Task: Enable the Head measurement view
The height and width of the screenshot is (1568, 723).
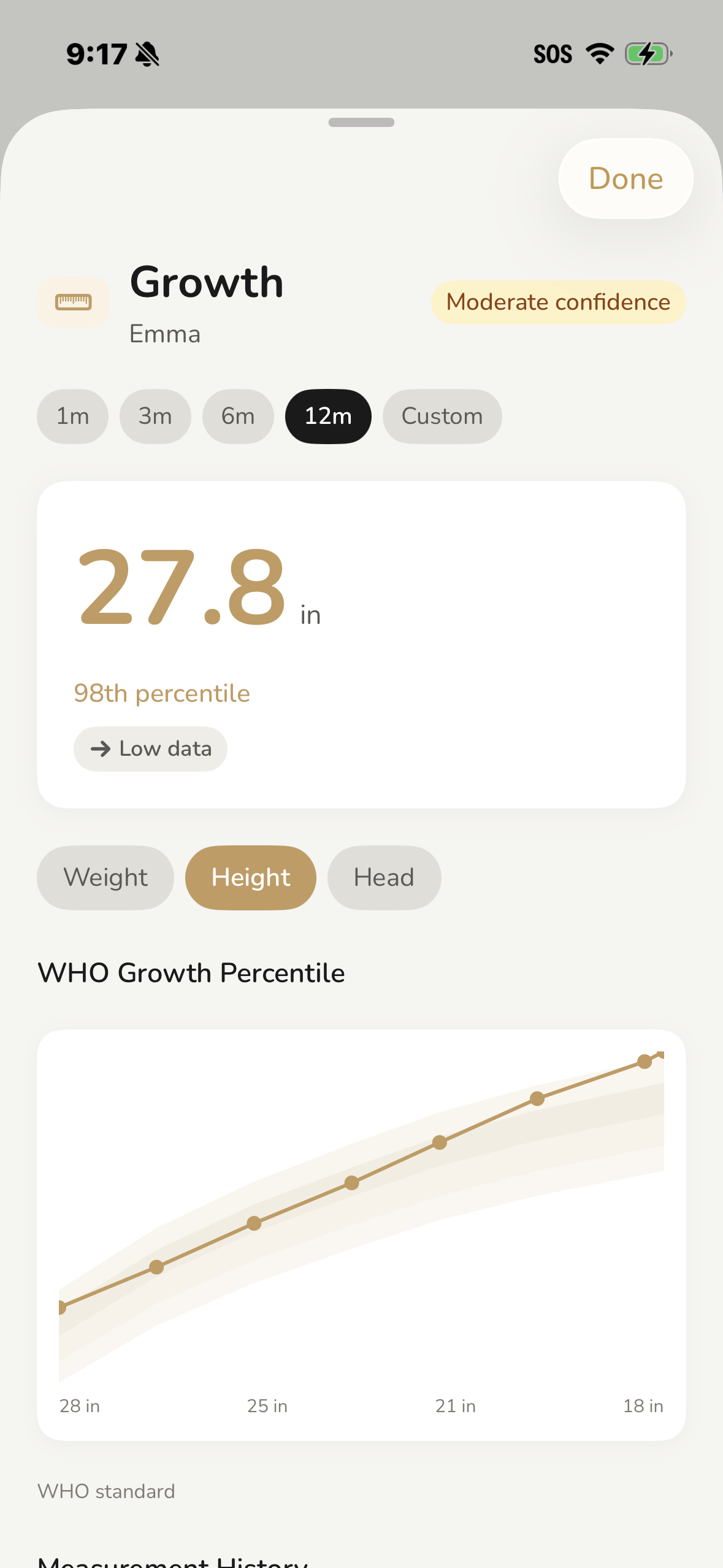Action: click(x=384, y=877)
